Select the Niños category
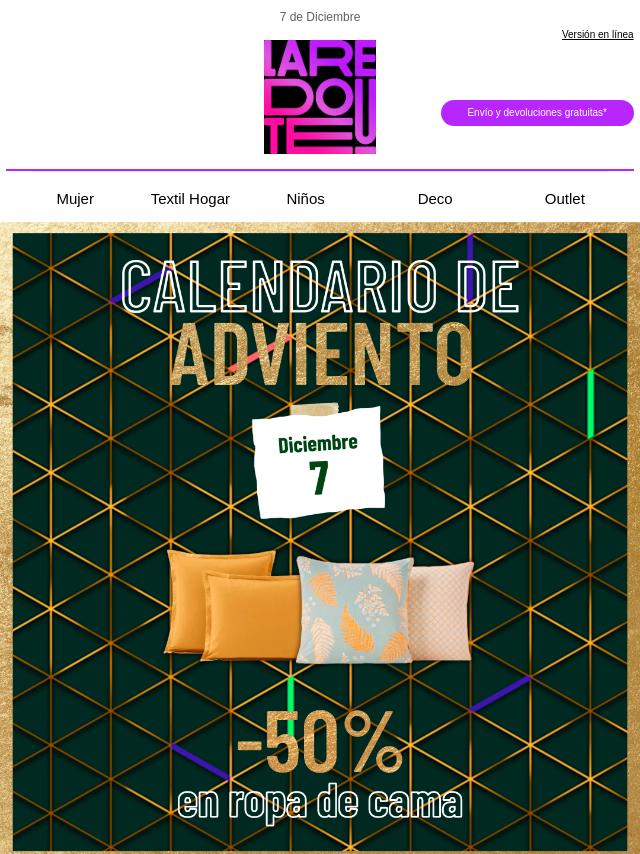Image resolution: width=640 pixels, height=854 pixels. [x=305, y=199]
